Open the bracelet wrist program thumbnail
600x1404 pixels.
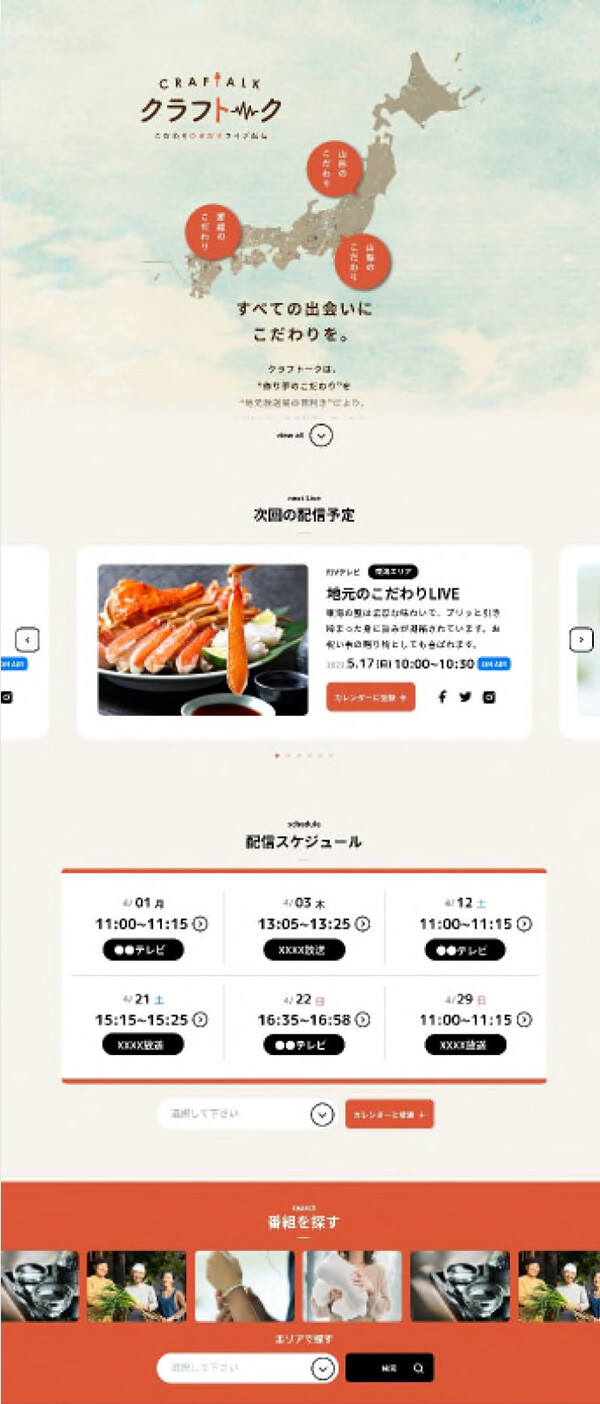[x=244, y=1286]
